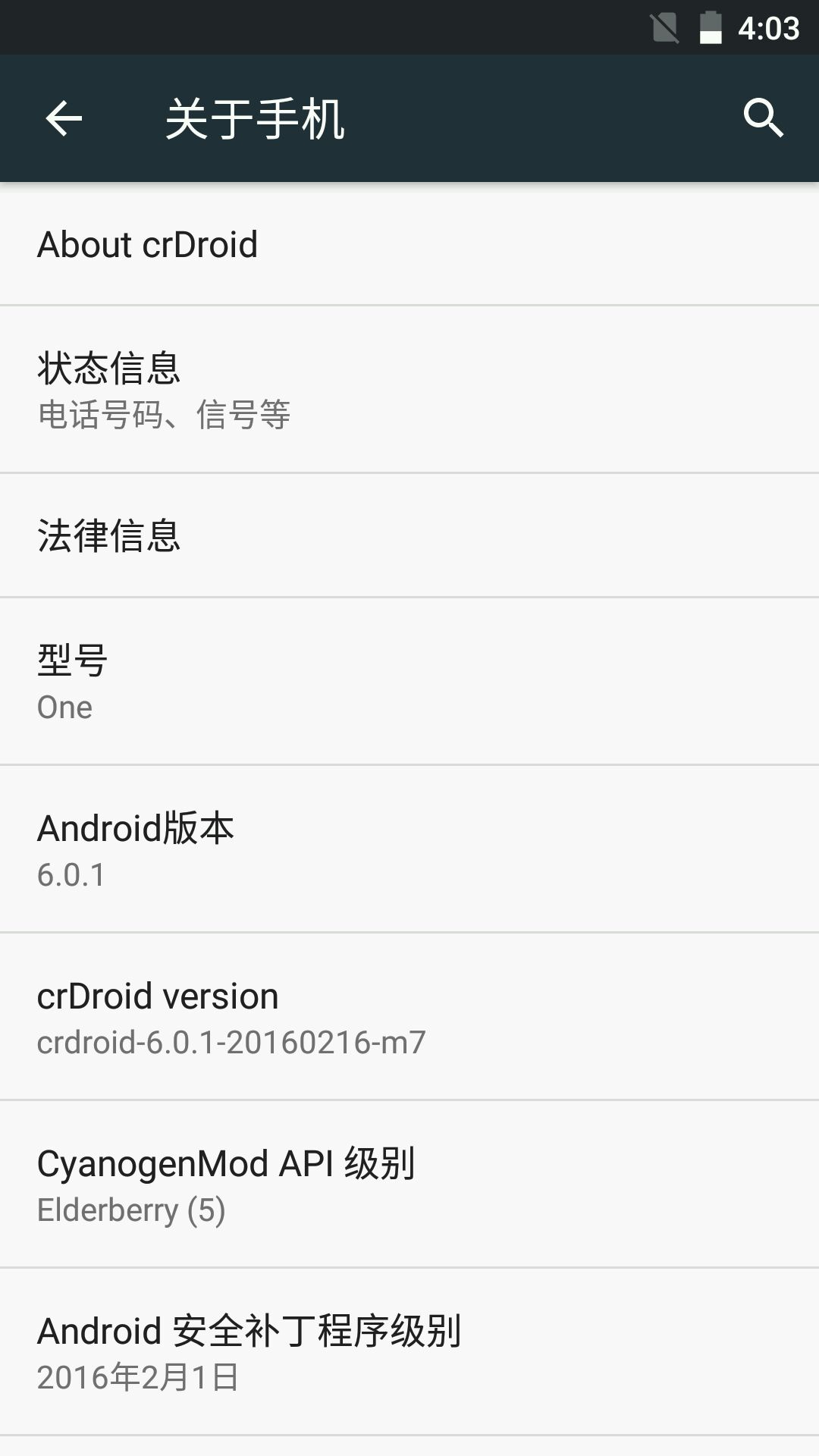Tap the Android版本 6.0.1 row
The width and height of the screenshot is (819, 1456).
409,849
